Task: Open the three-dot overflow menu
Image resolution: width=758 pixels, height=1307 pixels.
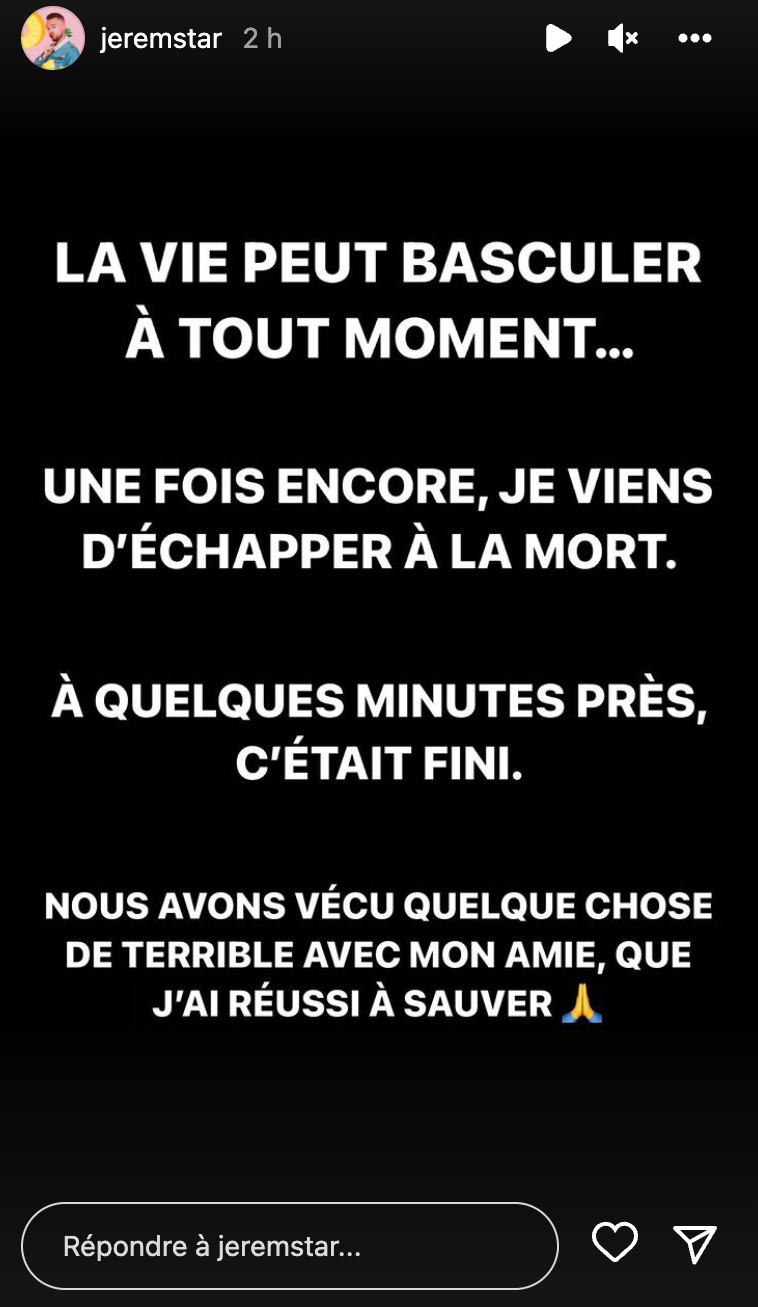Action: pos(694,39)
